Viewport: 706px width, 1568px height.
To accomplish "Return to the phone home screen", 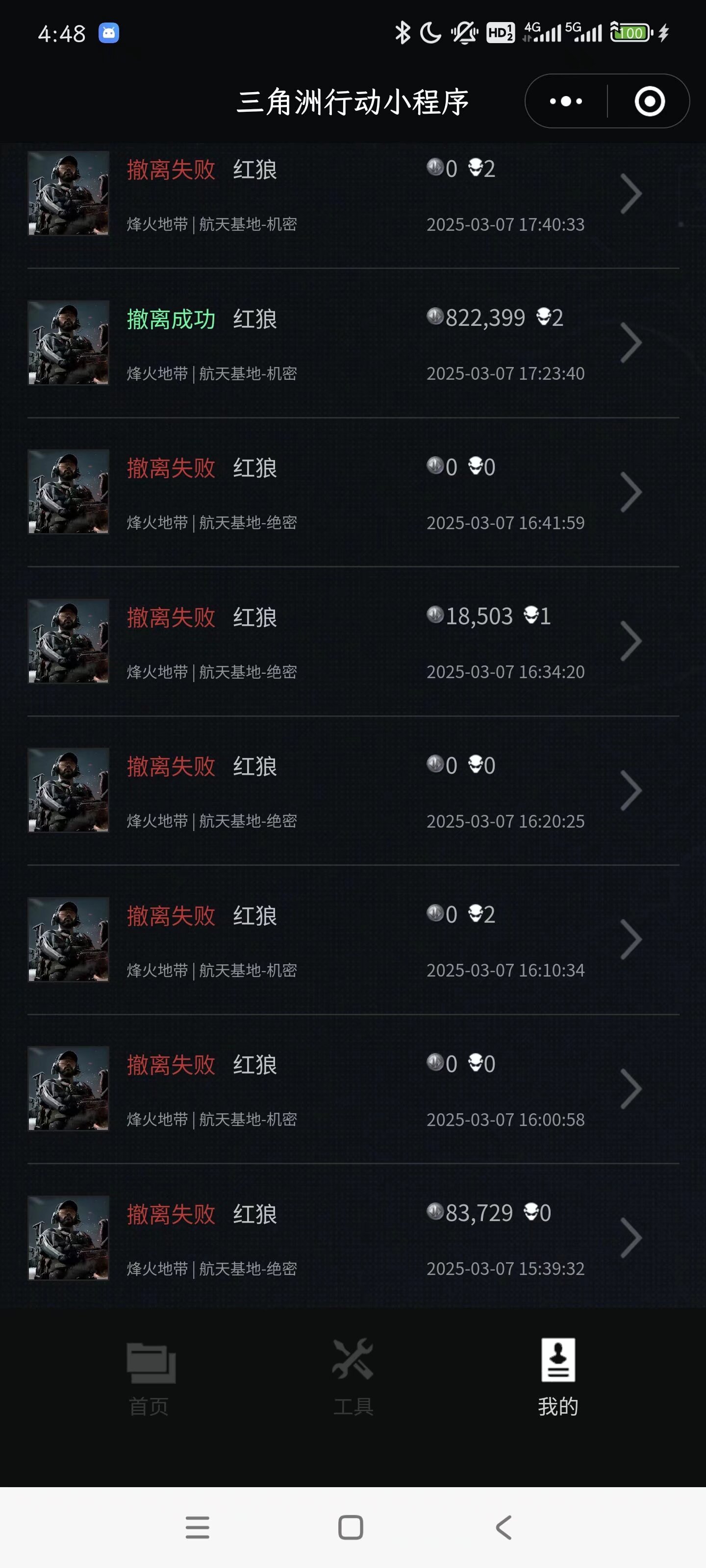I will [x=351, y=1527].
